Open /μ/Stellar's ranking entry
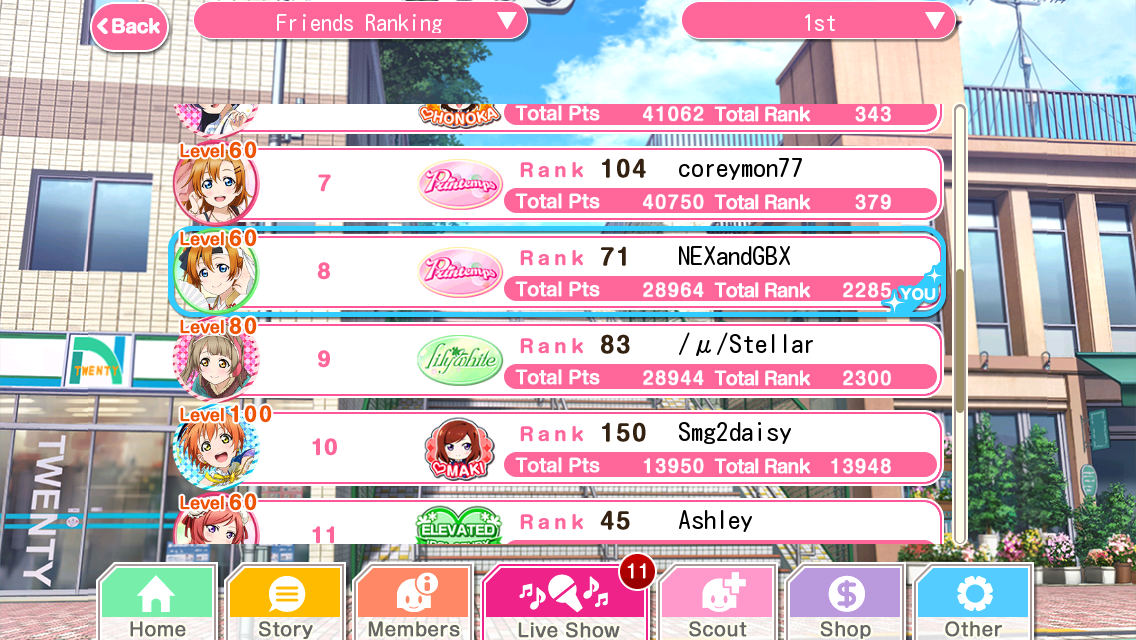 click(600, 360)
